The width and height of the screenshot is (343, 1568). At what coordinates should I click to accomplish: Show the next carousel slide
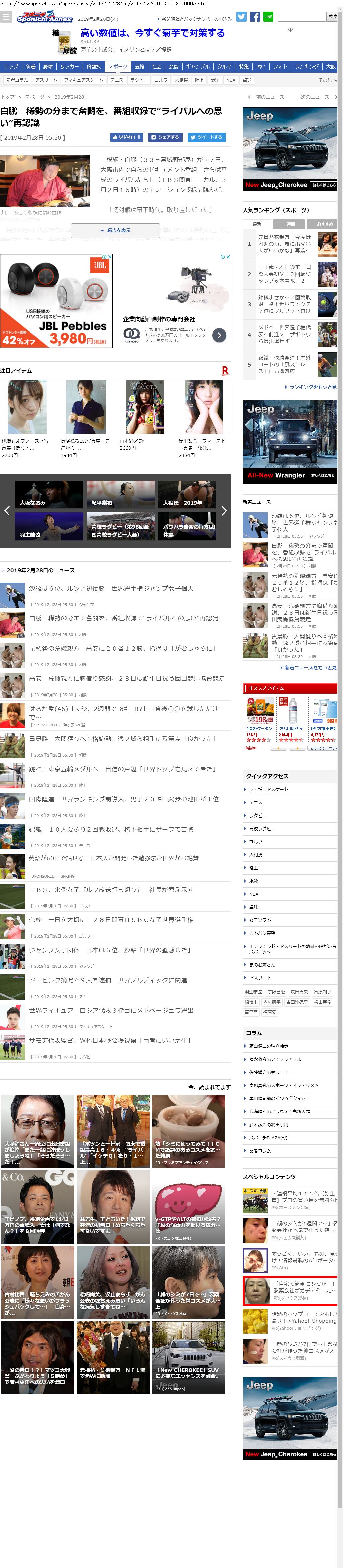pos(224,511)
